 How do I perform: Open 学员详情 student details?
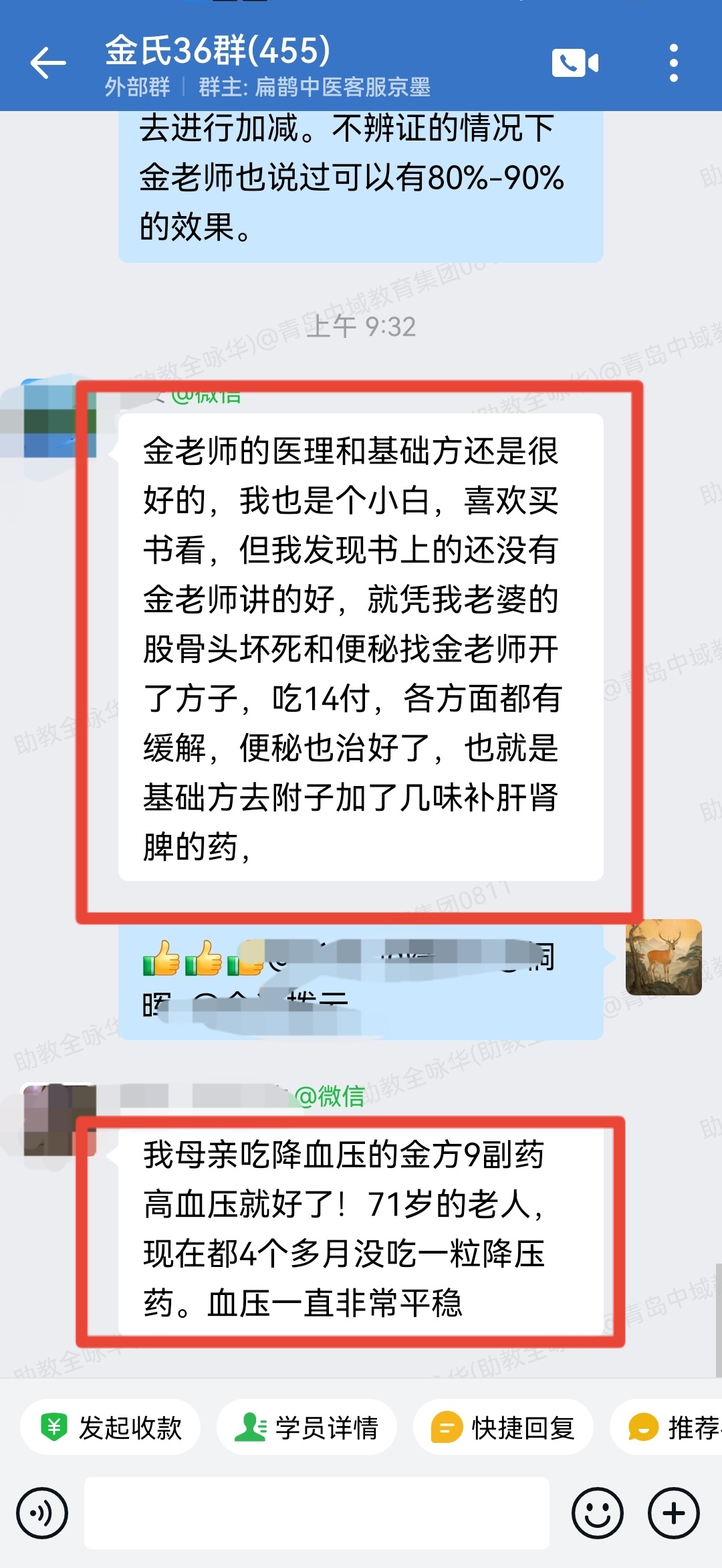[307, 1428]
